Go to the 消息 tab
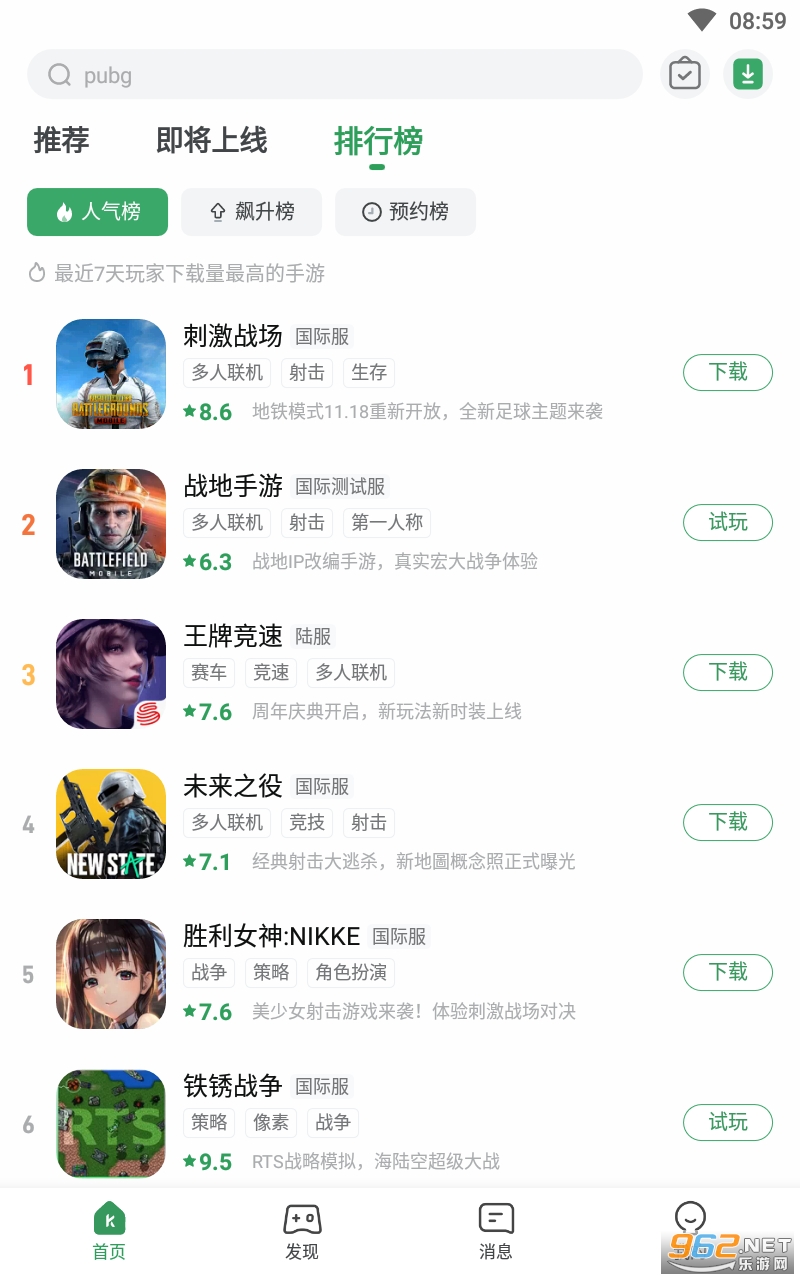The height and width of the screenshot is (1280, 800). 496,1232
